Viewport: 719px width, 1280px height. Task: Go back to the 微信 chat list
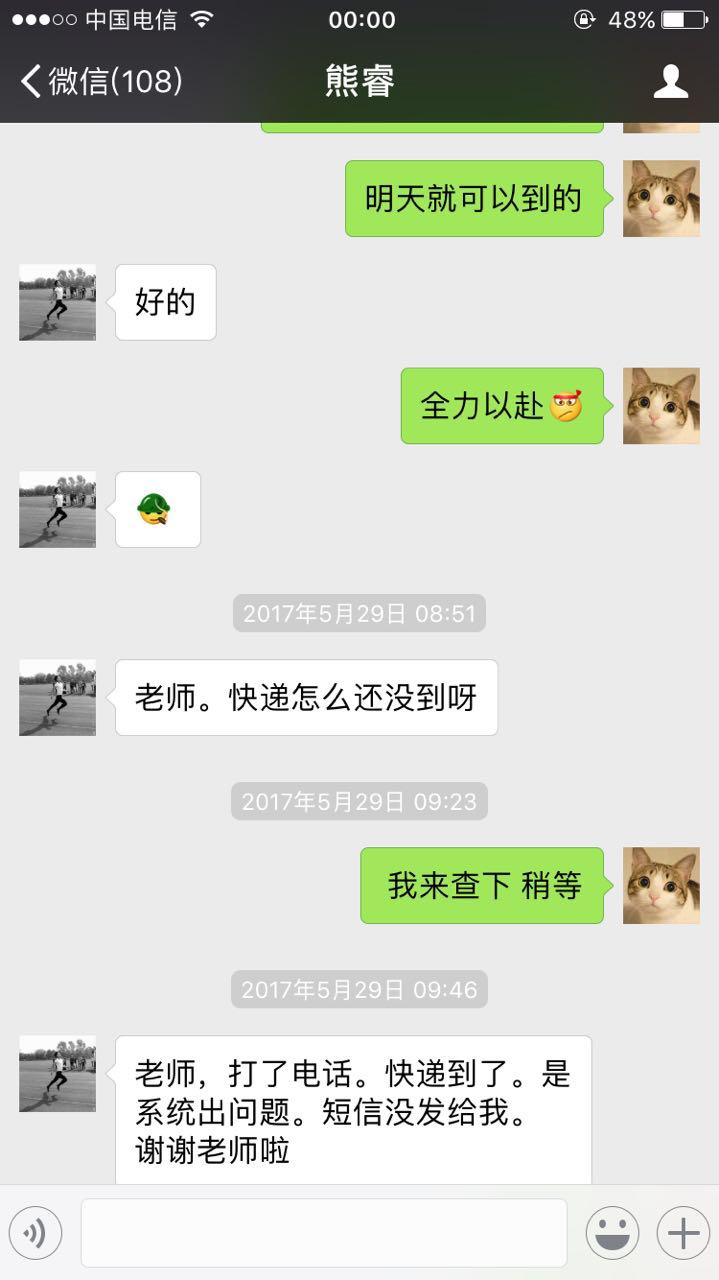click(x=100, y=81)
